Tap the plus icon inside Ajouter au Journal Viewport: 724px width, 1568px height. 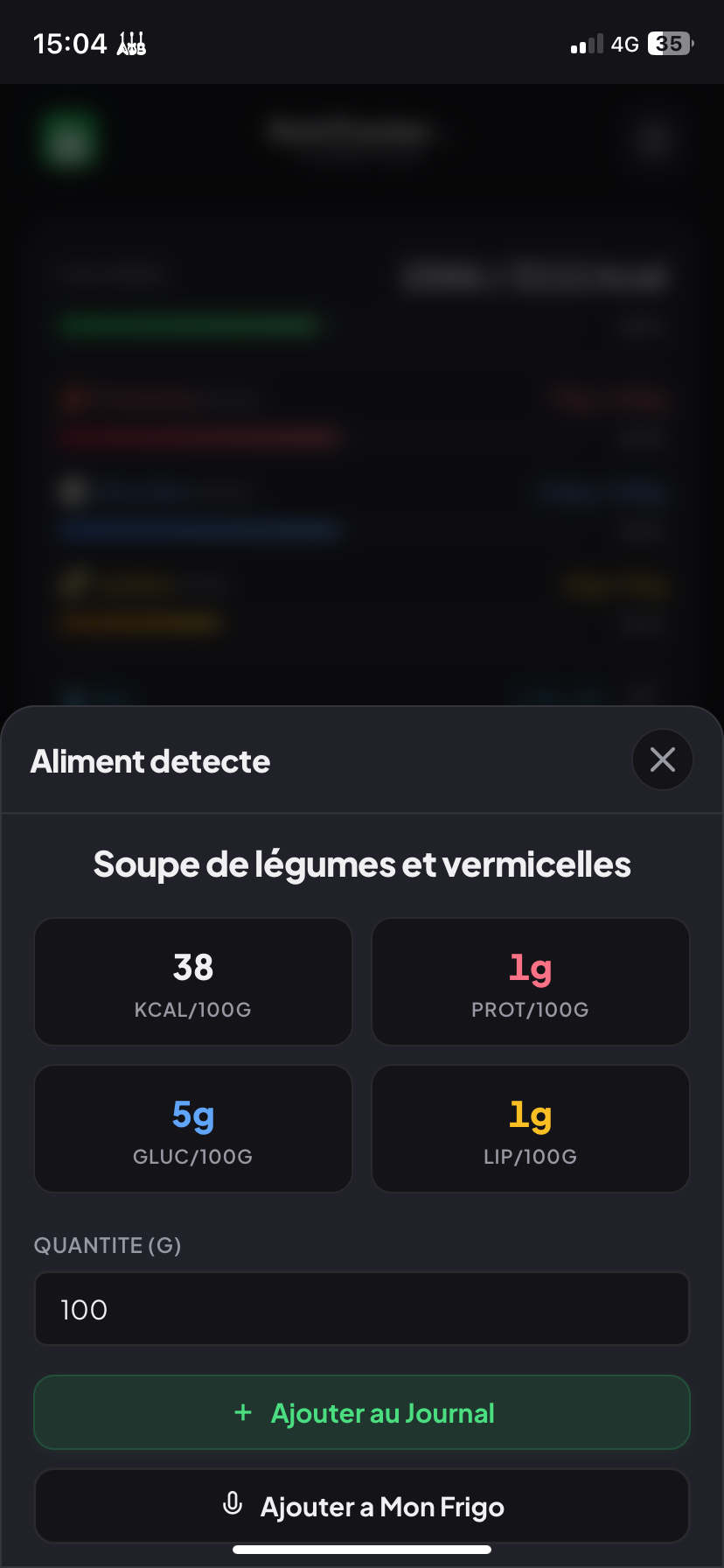pos(242,1412)
